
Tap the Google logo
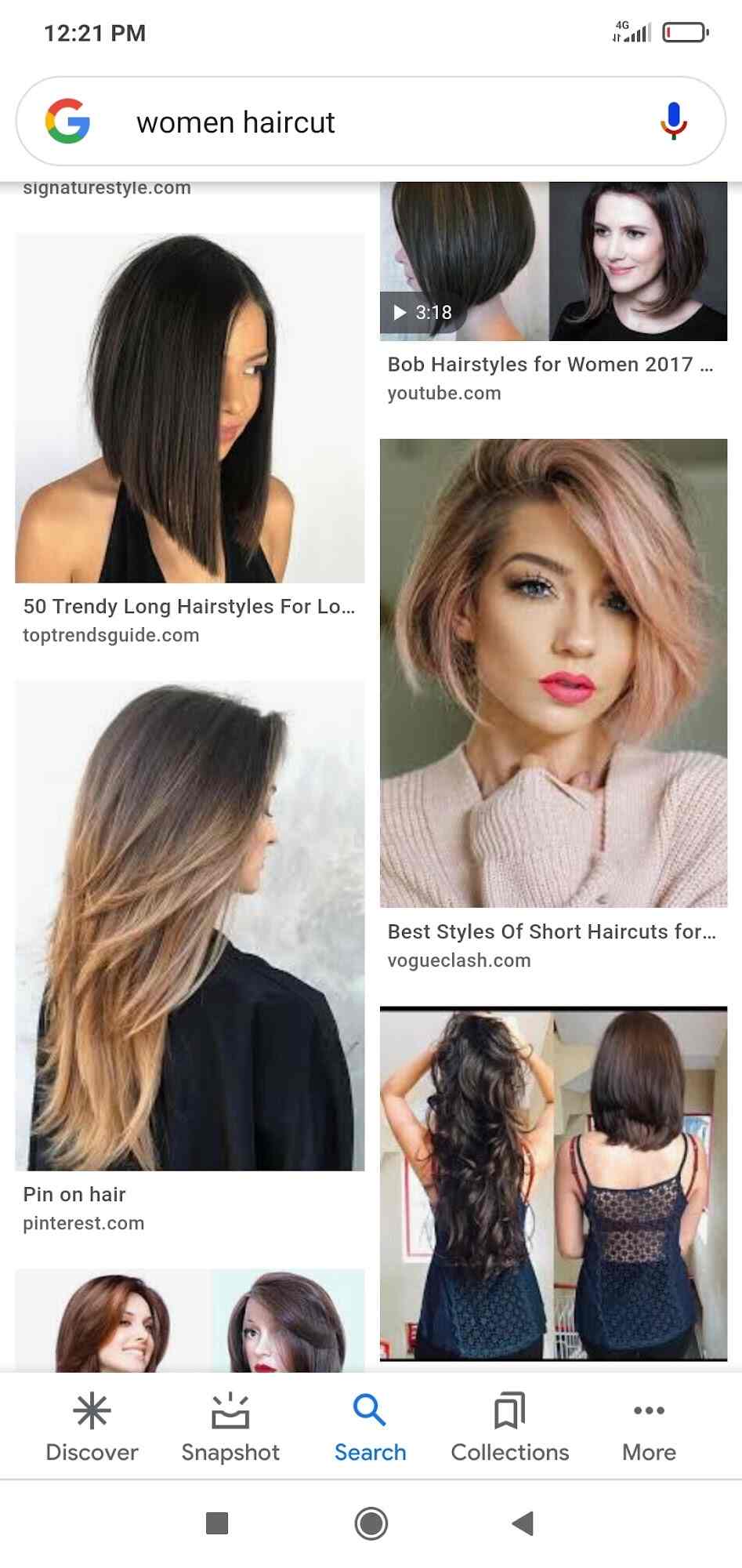[x=69, y=122]
